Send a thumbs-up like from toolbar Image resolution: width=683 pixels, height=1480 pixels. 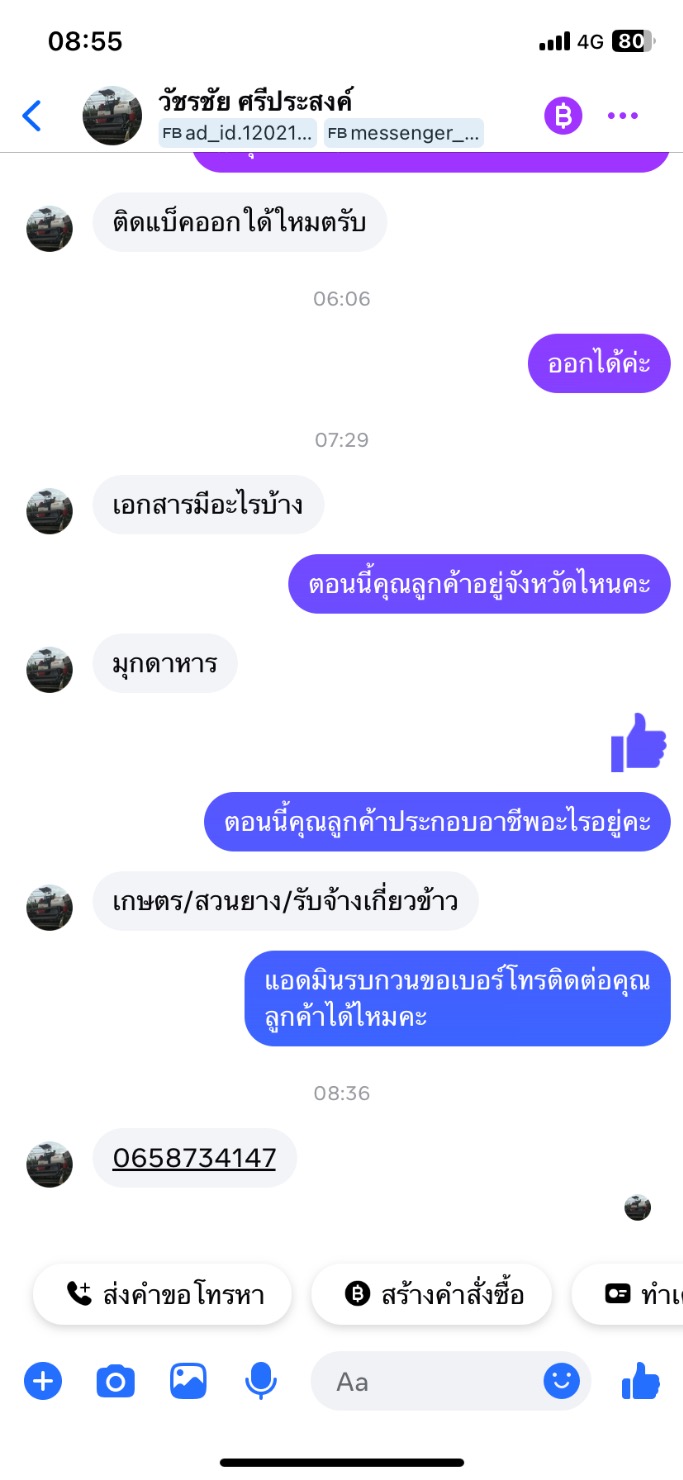pyautogui.click(x=641, y=1382)
